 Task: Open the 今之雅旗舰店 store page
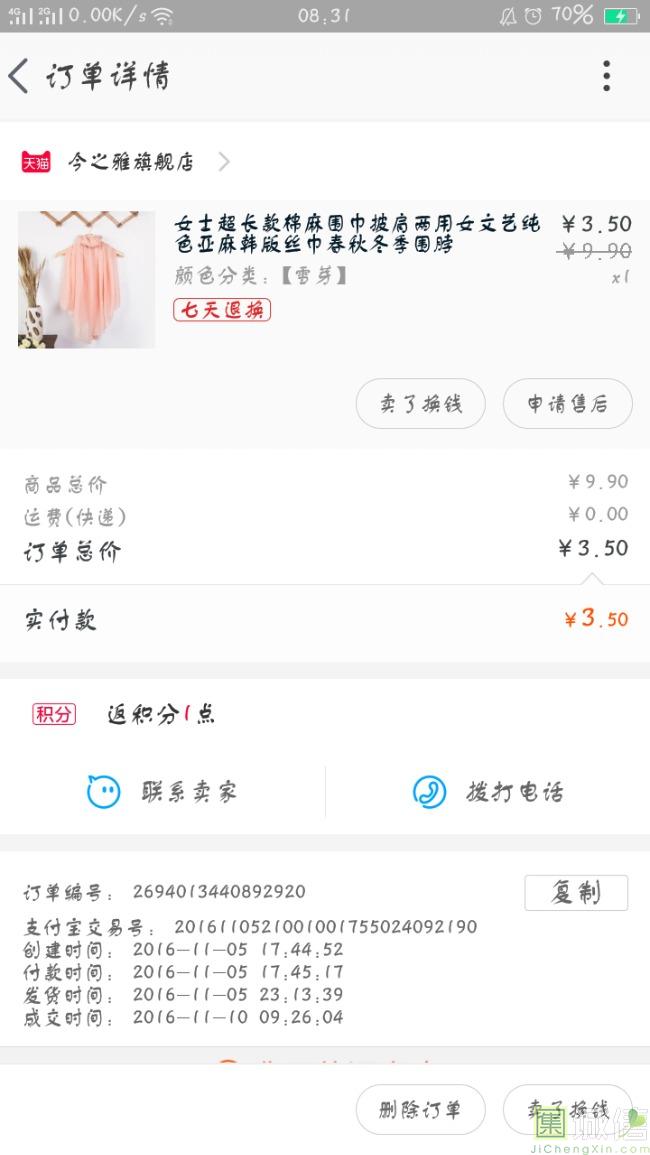pos(130,162)
